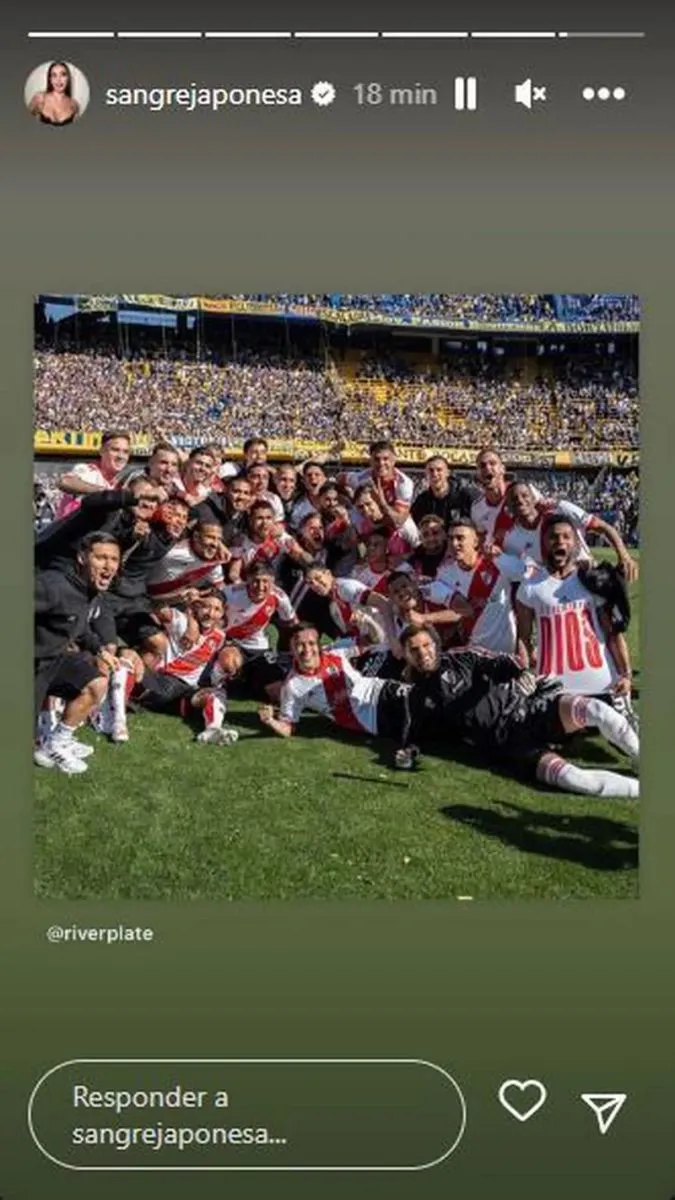Open the @riverplate mention
Screen dimensions: 675x1200
click(100, 934)
